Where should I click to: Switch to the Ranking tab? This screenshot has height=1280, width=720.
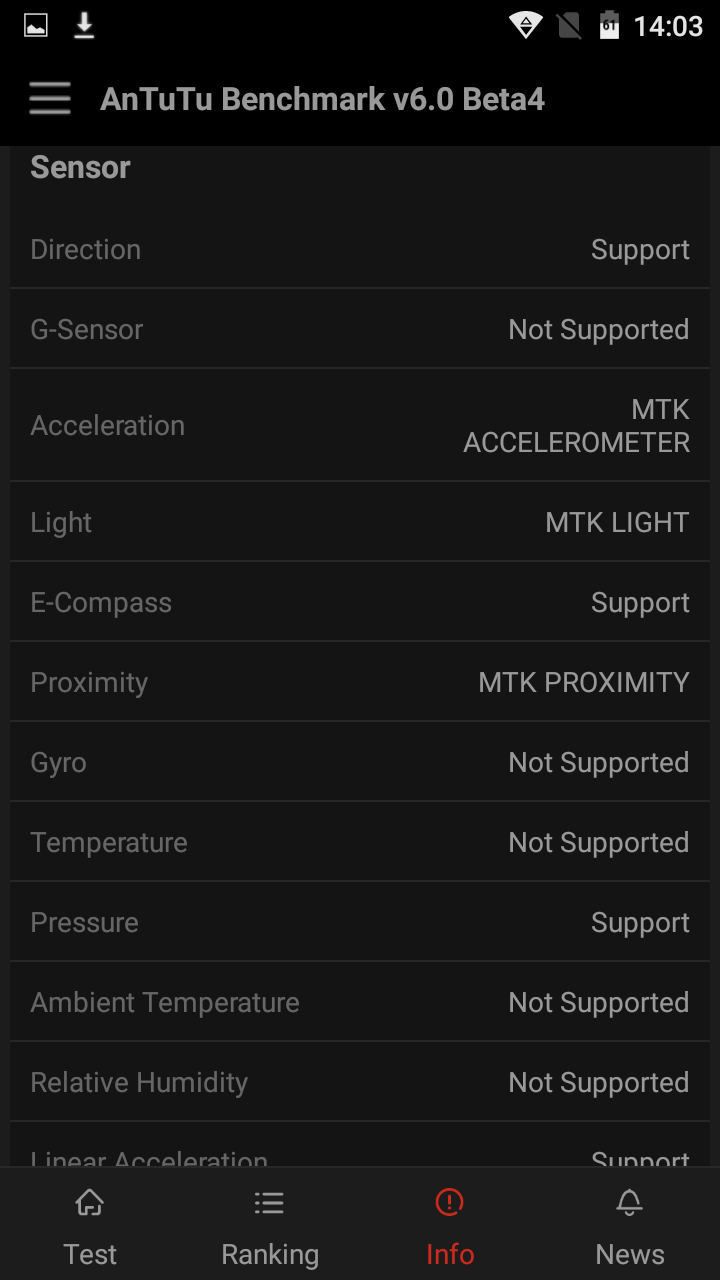tap(270, 1224)
